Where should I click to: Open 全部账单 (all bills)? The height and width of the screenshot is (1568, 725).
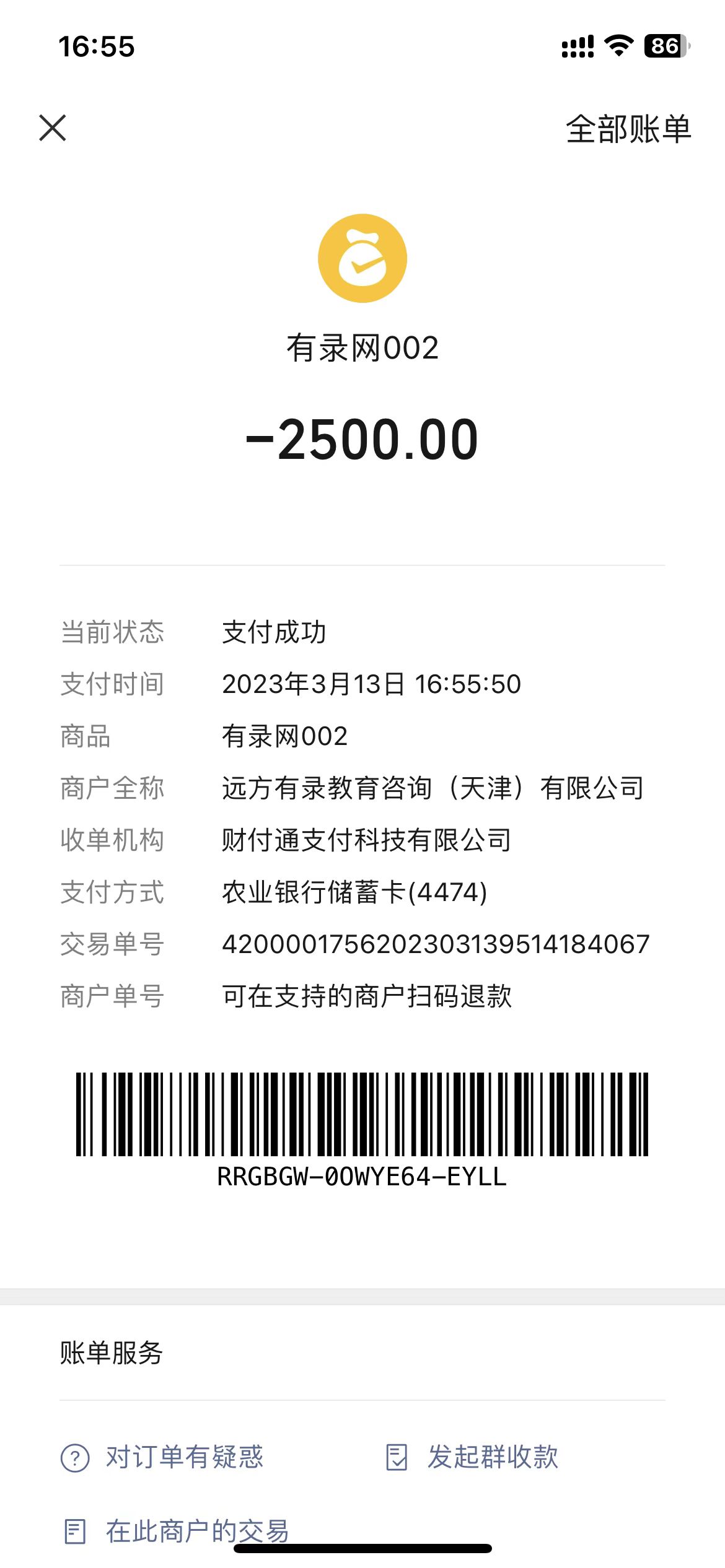coord(628,129)
